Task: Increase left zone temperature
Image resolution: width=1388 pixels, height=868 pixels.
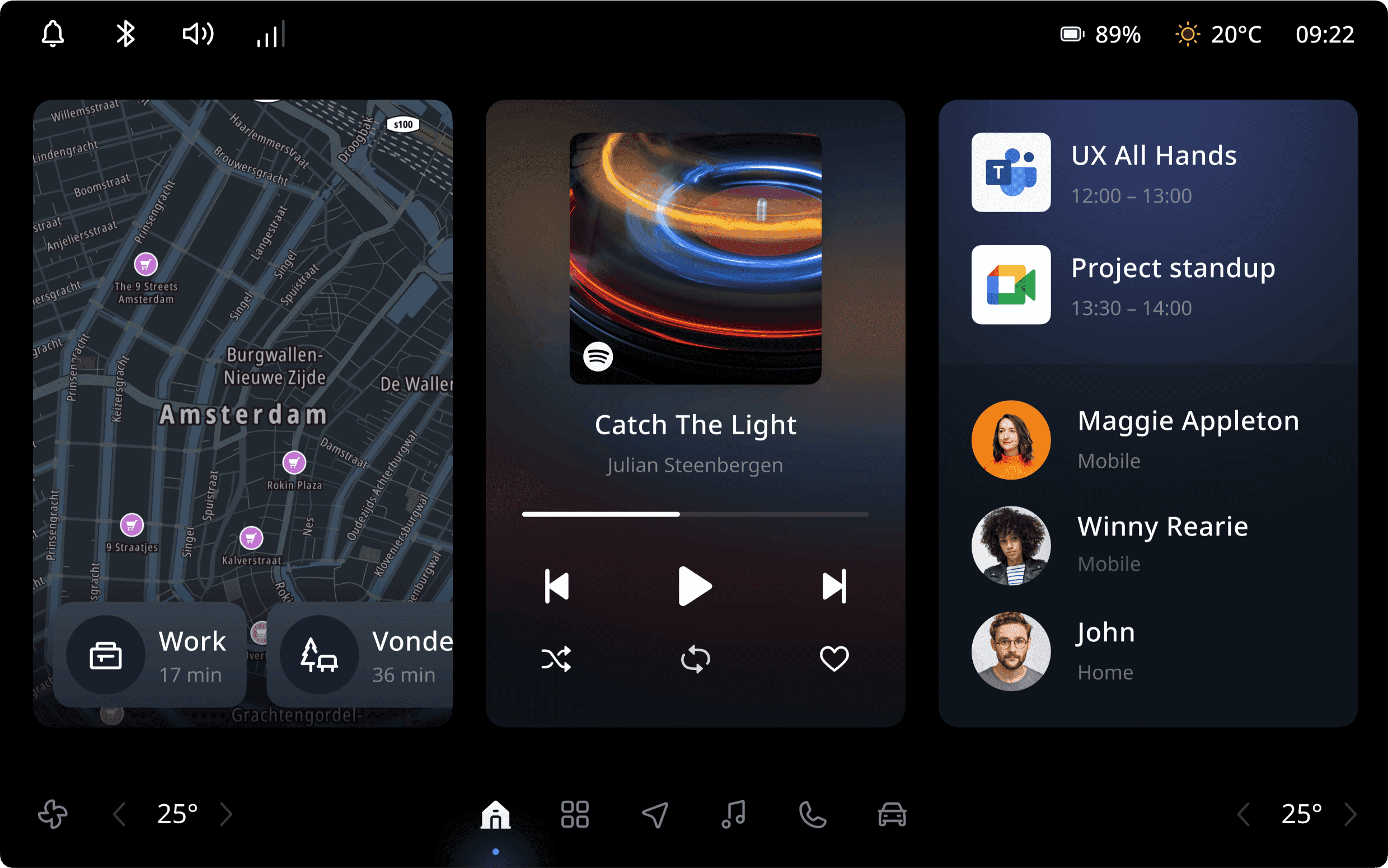Action: (x=227, y=814)
